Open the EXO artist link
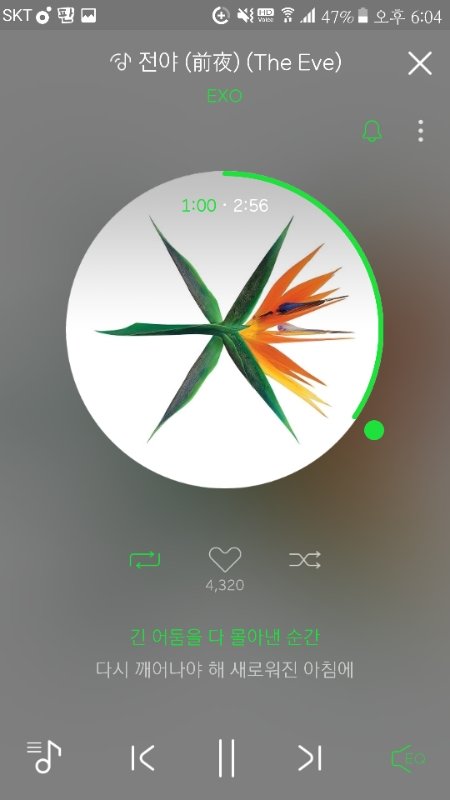The image size is (450, 800). click(x=224, y=96)
